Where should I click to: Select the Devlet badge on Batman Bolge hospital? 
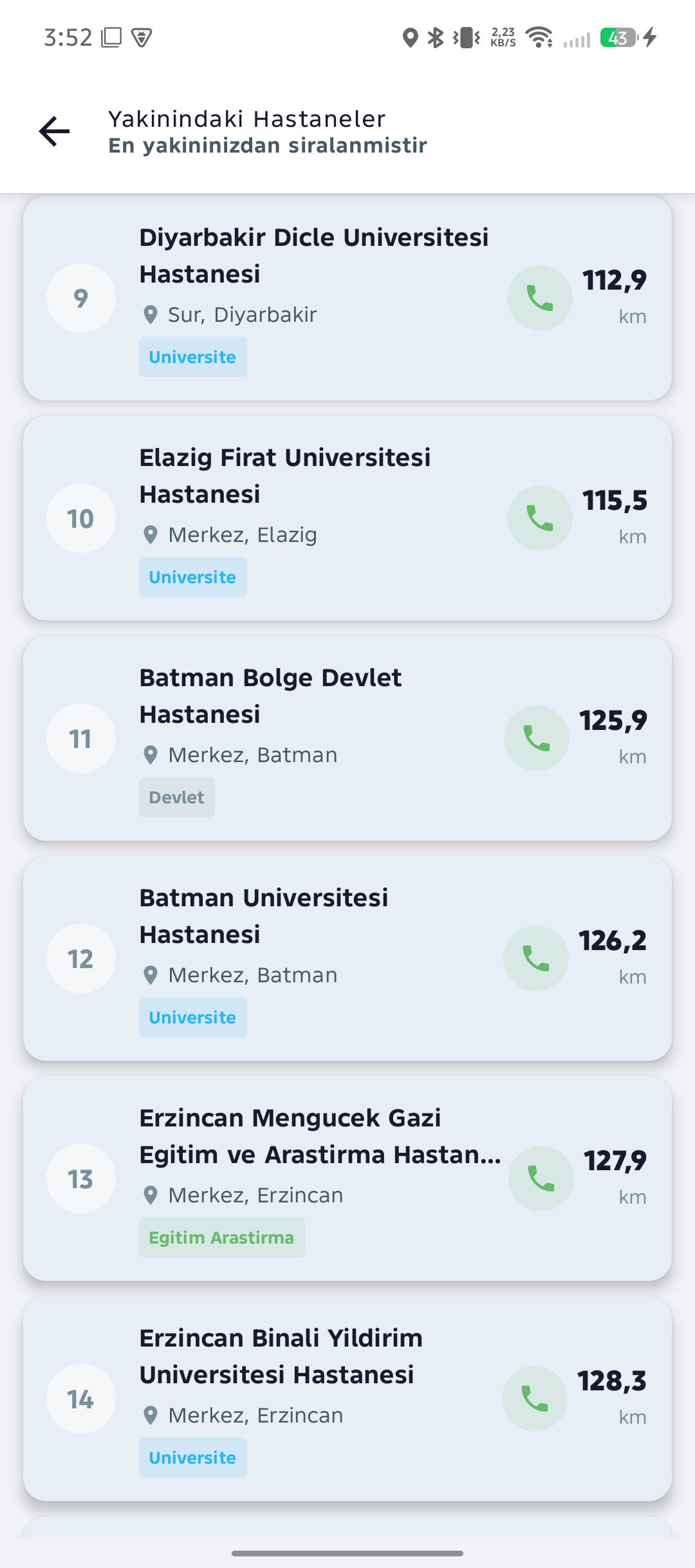pyautogui.click(x=176, y=797)
